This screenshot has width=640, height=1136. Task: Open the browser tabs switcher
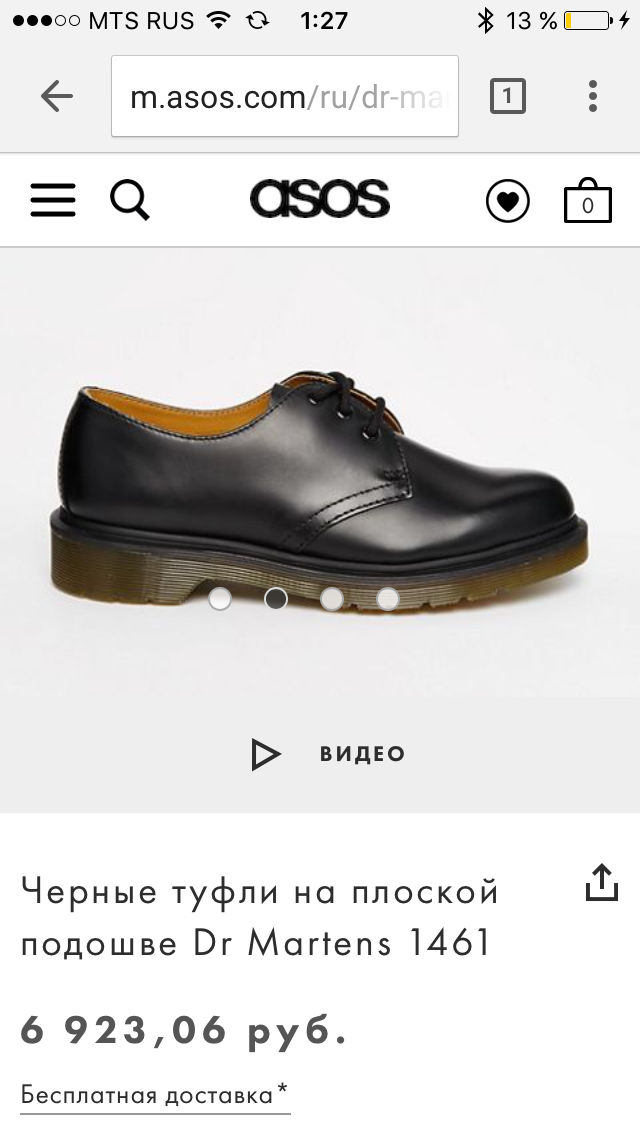(x=507, y=96)
